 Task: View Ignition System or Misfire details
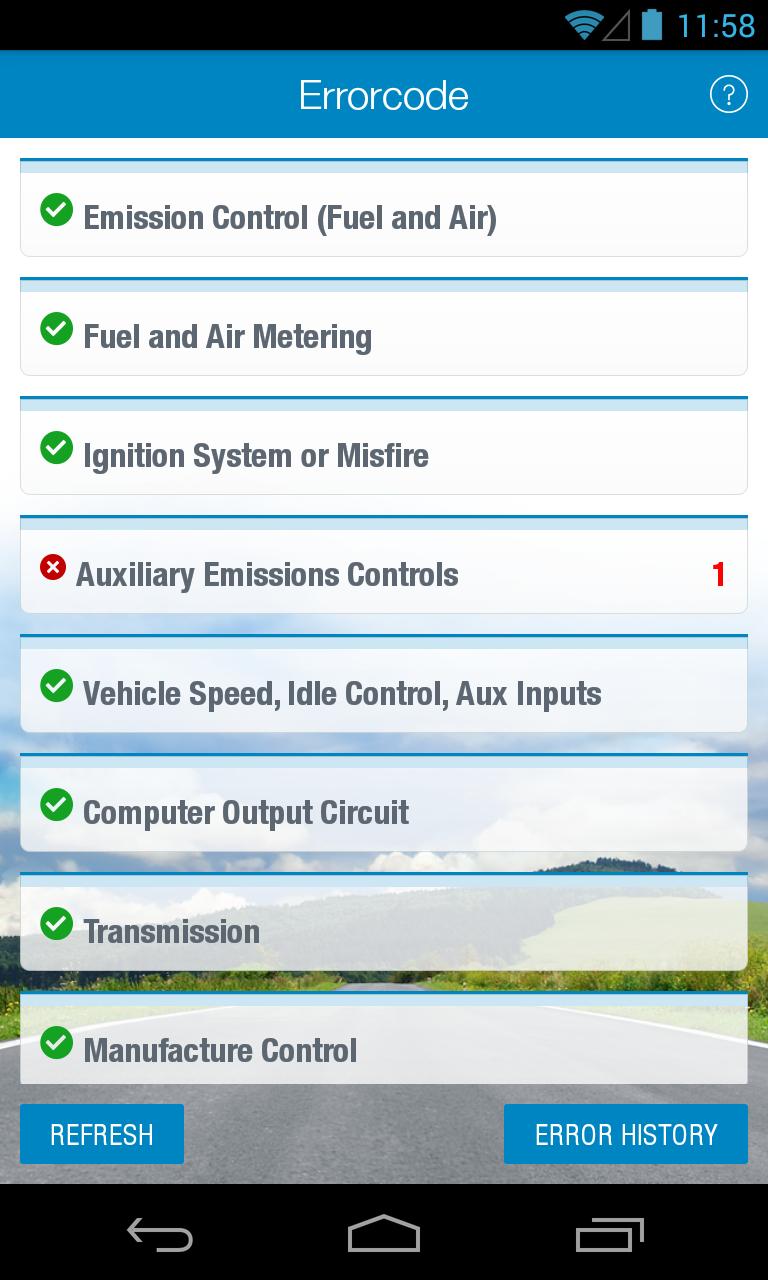coord(383,454)
